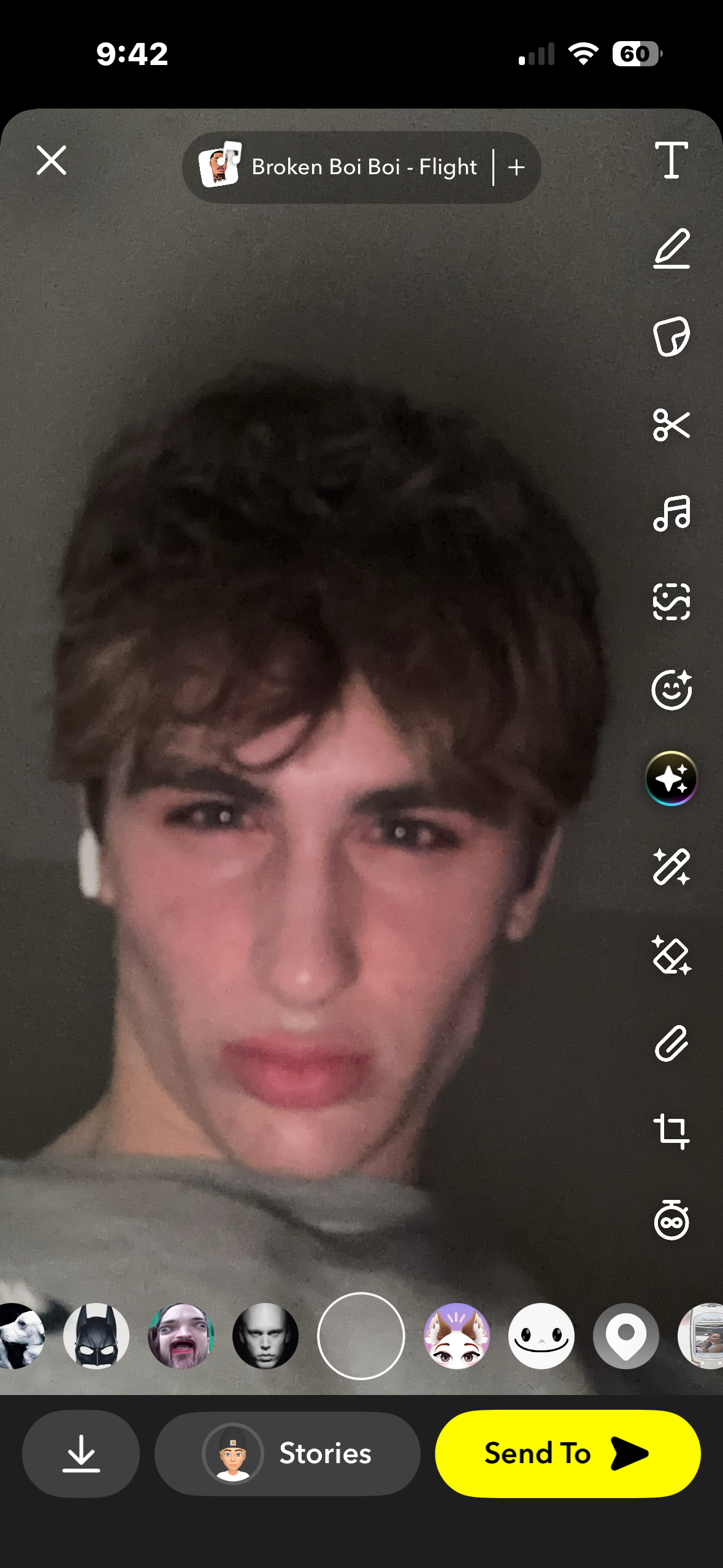Post the snap to Stories
The image size is (723, 1568).
click(287, 1453)
